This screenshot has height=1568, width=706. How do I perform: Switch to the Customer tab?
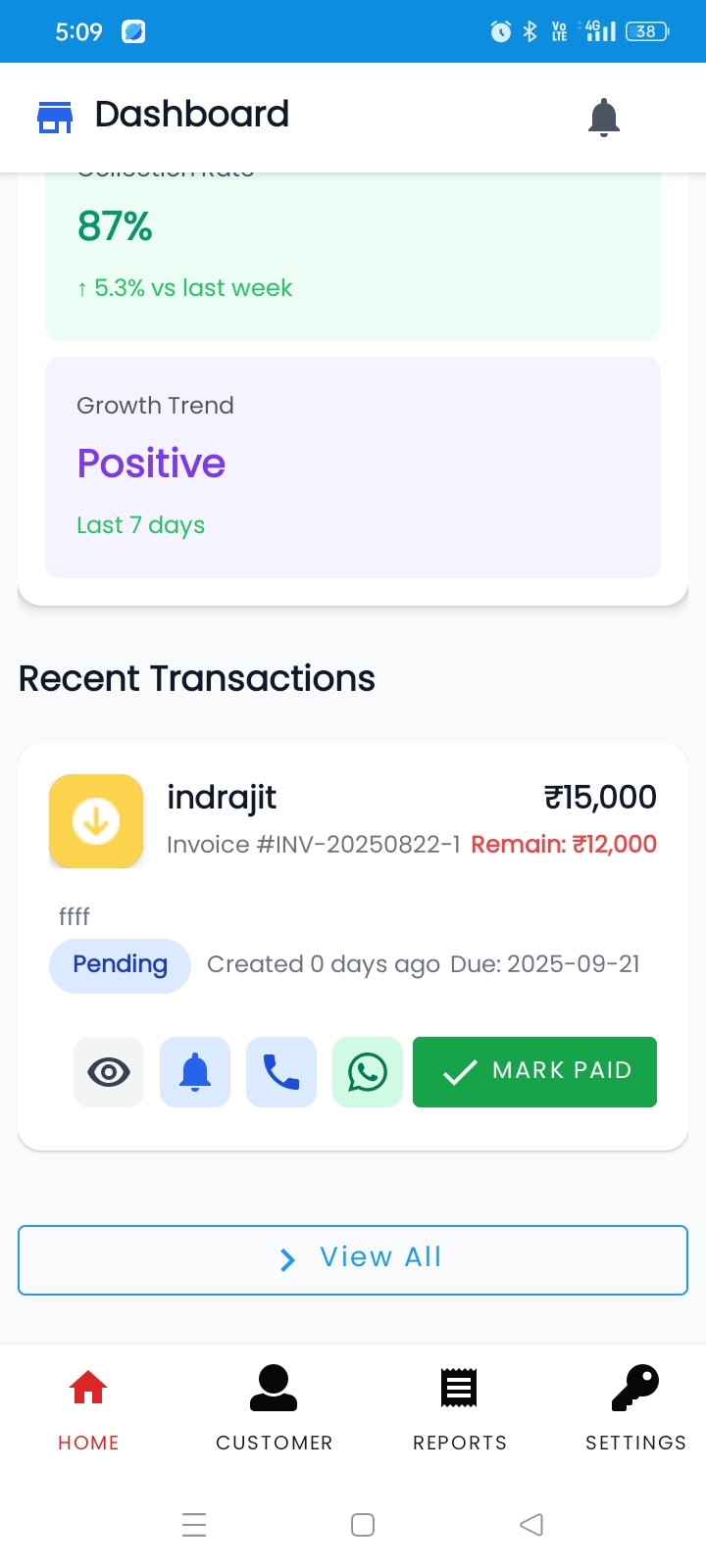point(274,1406)
